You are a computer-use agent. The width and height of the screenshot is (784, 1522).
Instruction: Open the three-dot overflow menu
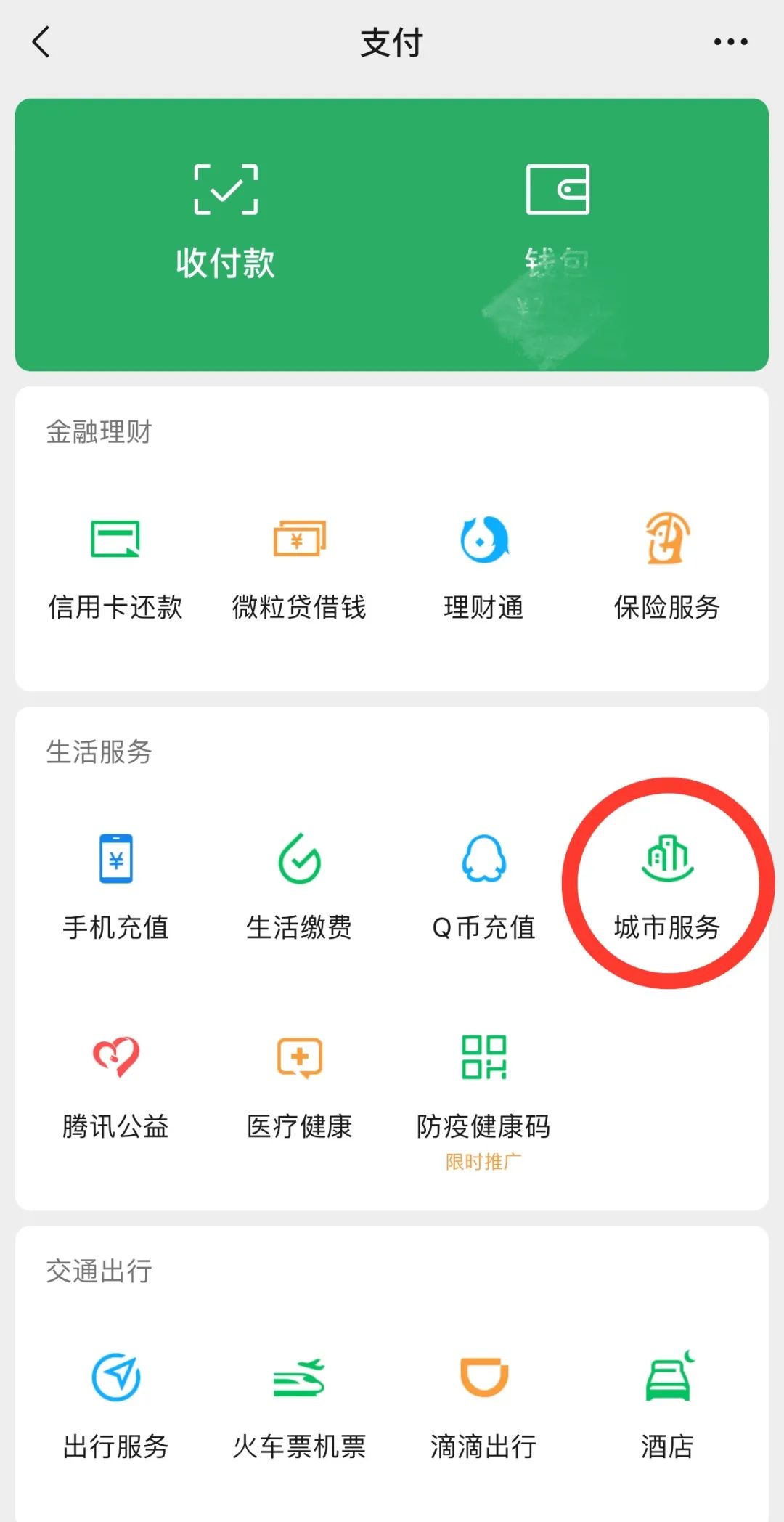coord(730,42)
